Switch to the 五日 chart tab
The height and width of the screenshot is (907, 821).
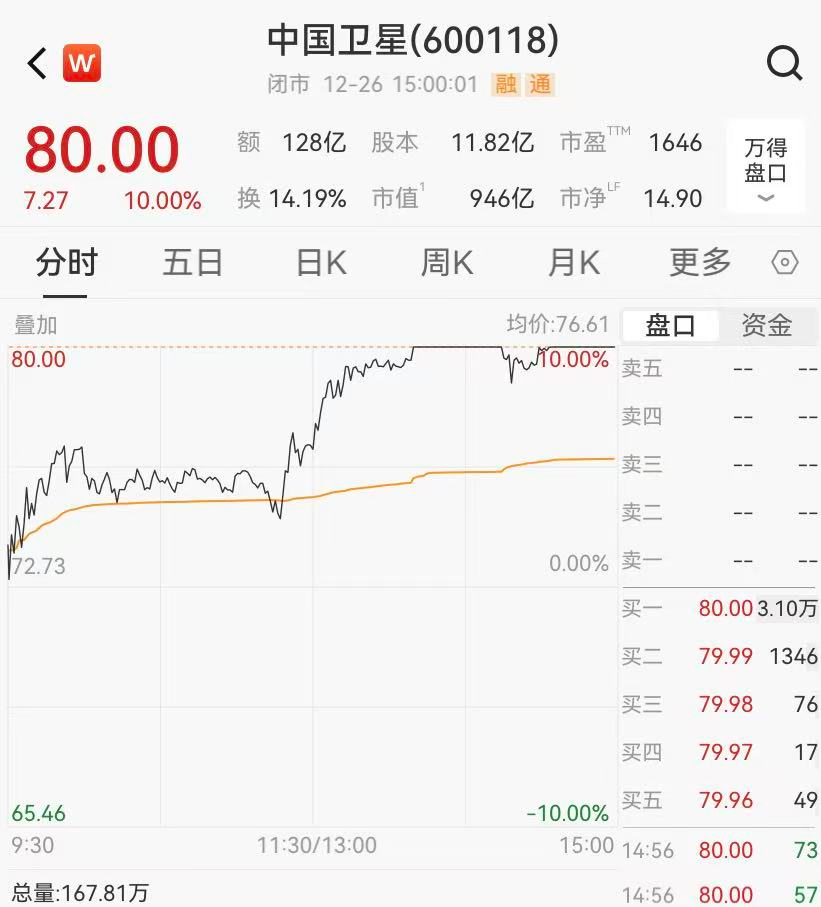192,263
